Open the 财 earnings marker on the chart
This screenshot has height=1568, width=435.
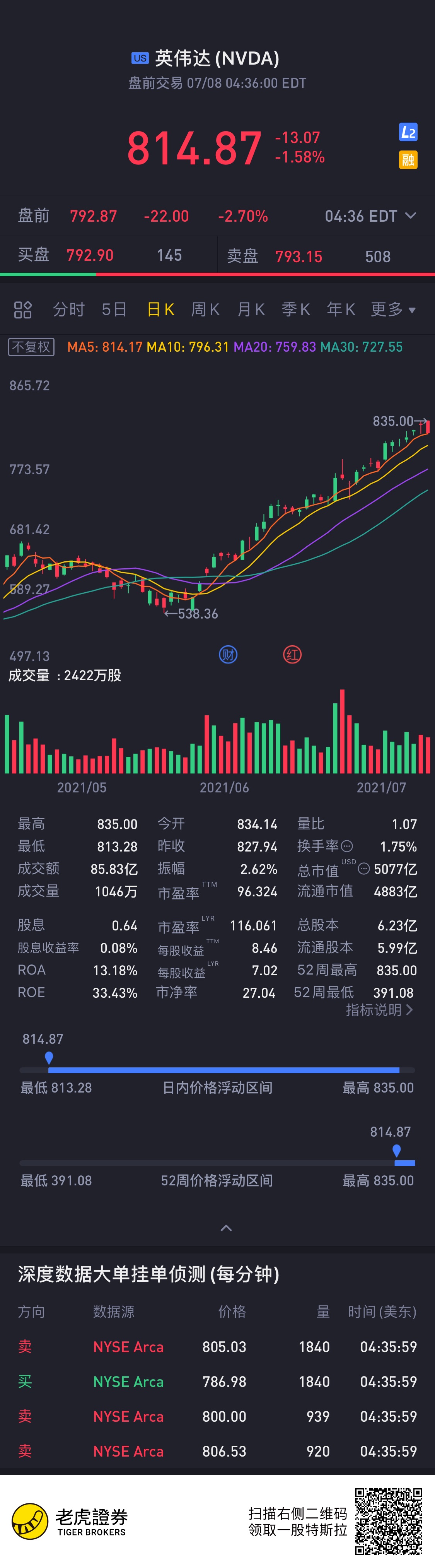pyautogui.click(x=228, y=655)
